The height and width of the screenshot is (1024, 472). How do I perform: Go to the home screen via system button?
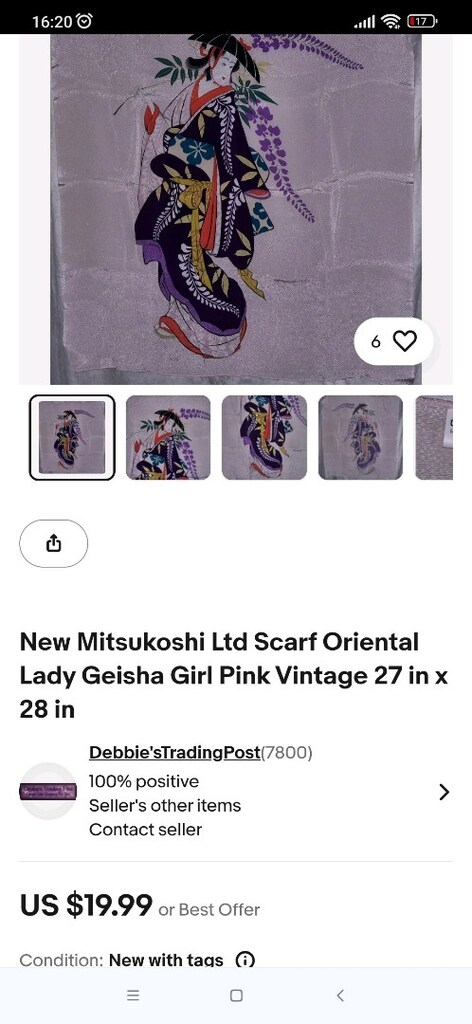tap(236, 995)
